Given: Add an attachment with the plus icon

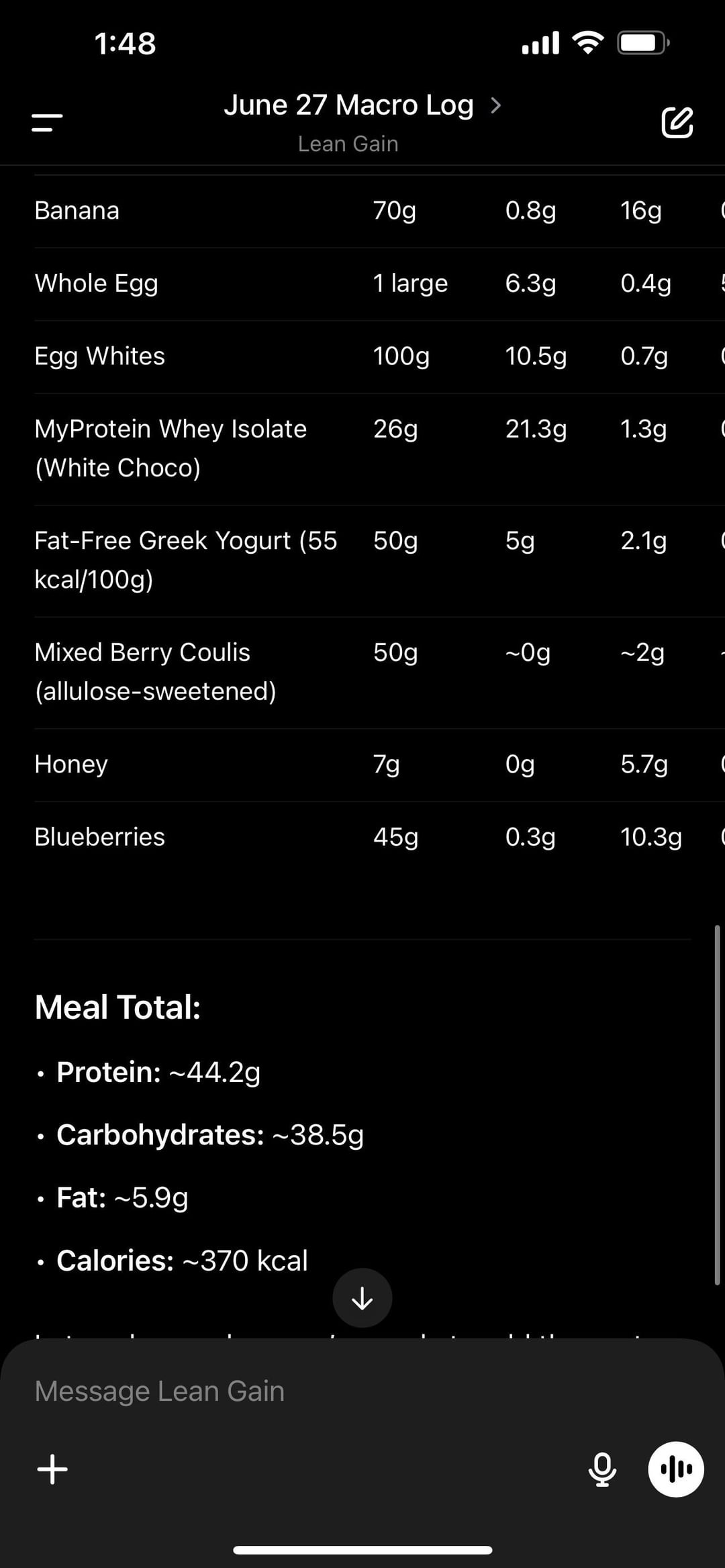Looking at the screenshot, I should coord(52,1469).
